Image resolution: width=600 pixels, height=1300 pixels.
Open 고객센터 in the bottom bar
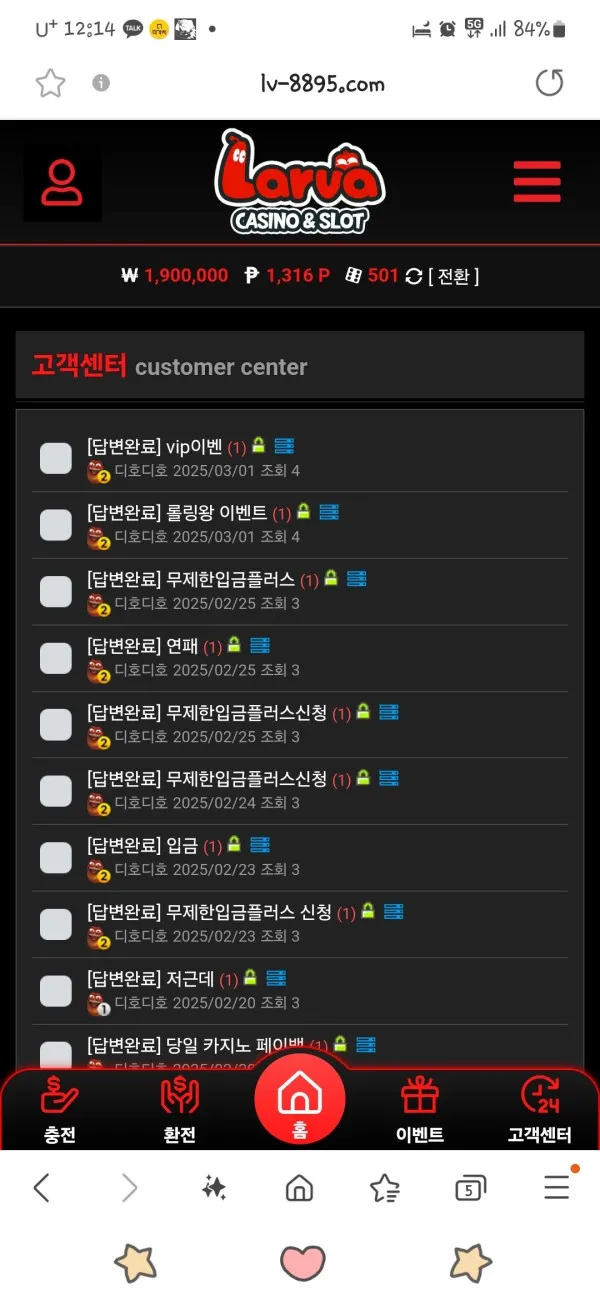pyautogui.click(x=540, y=1110)
